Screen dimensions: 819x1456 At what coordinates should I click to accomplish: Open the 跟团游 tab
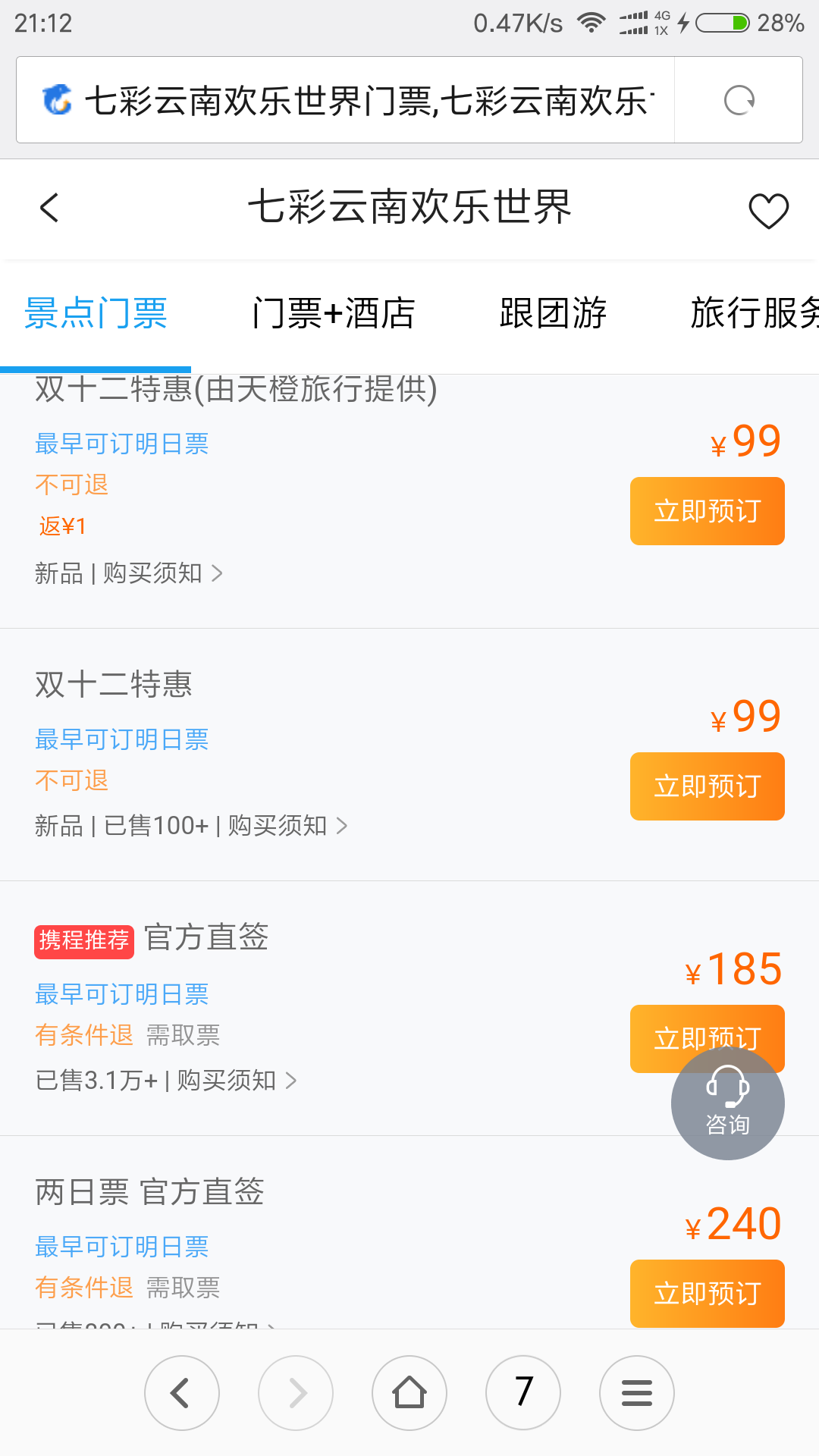coord(553,313)
